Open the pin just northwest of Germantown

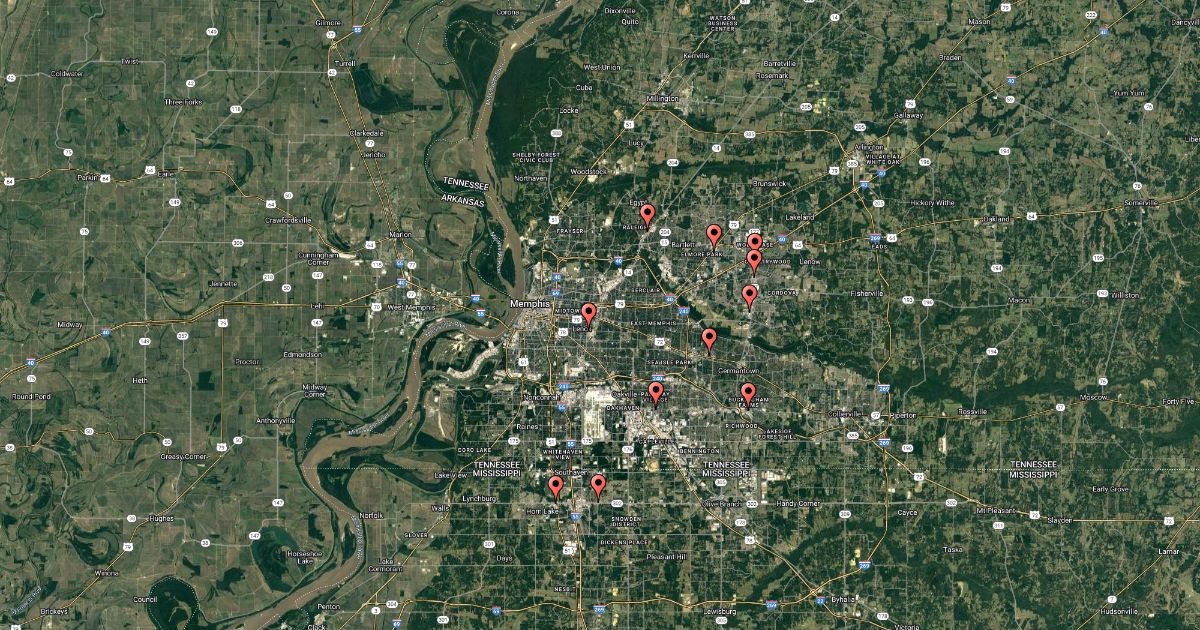click(x=709, y=339)
